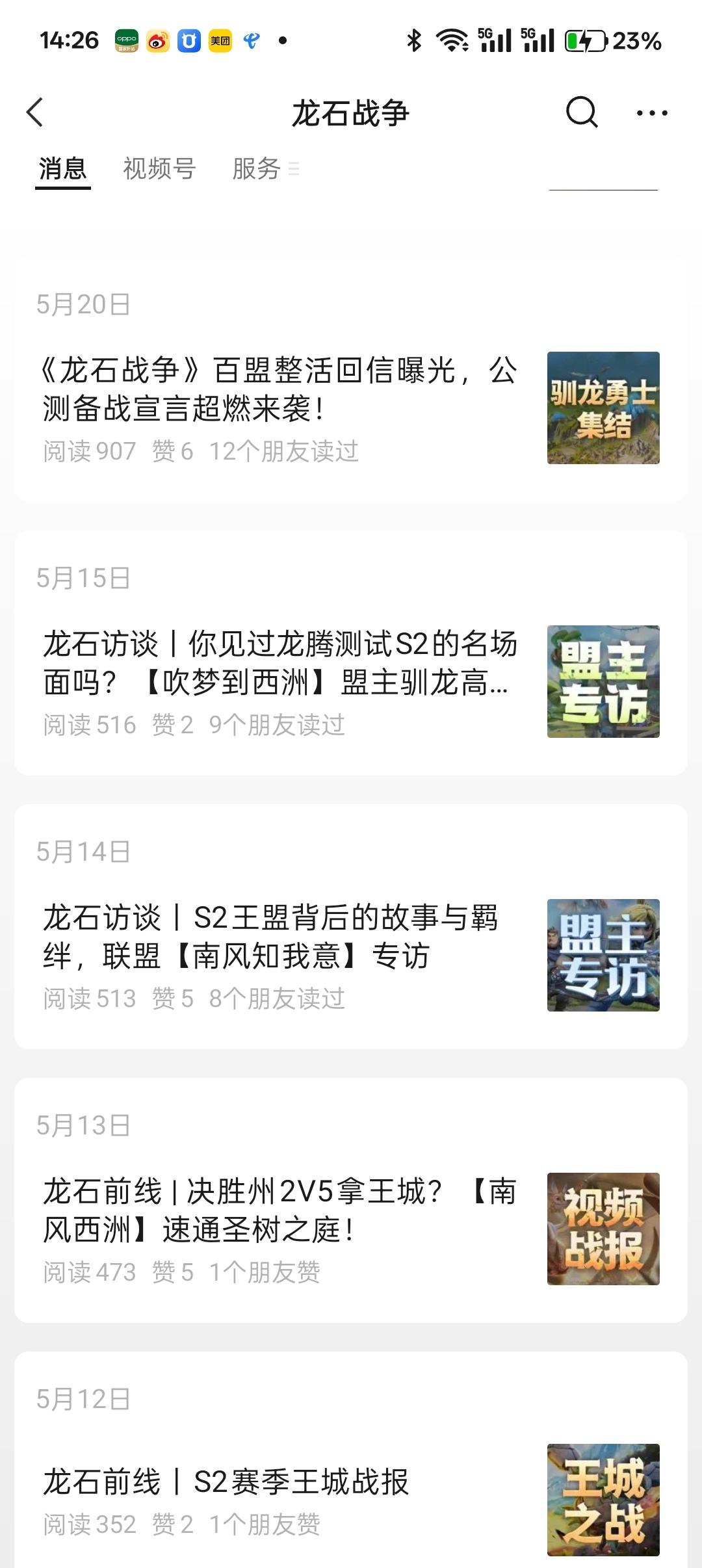Open 龙石前线 S2赛季王城战报 article

[x=351, y=1500]
